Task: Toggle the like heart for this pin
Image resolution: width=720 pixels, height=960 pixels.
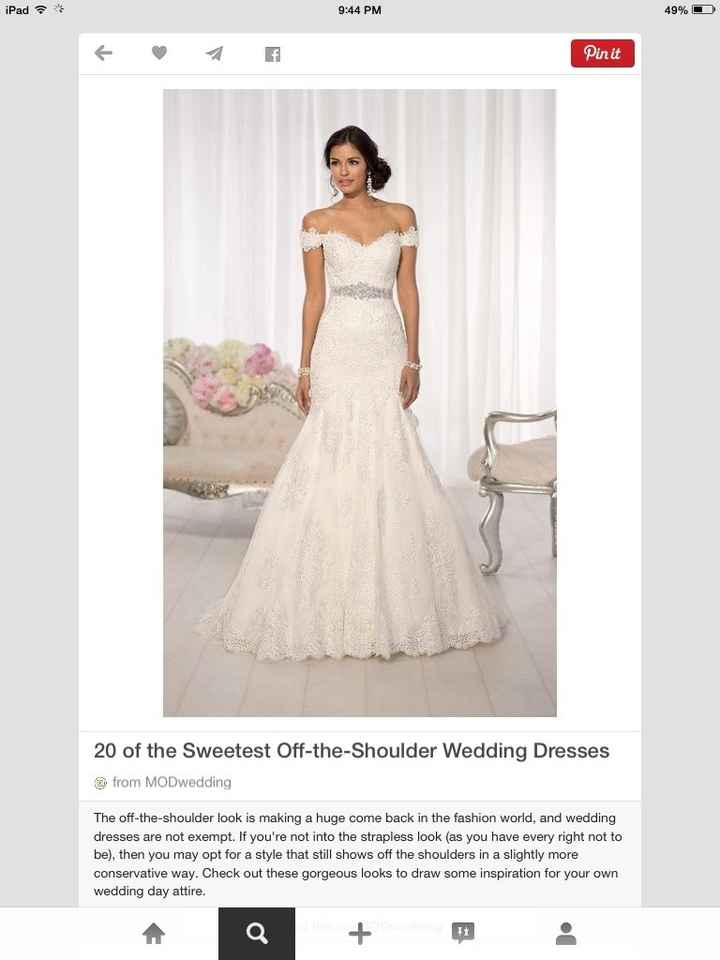Action: 158,53
